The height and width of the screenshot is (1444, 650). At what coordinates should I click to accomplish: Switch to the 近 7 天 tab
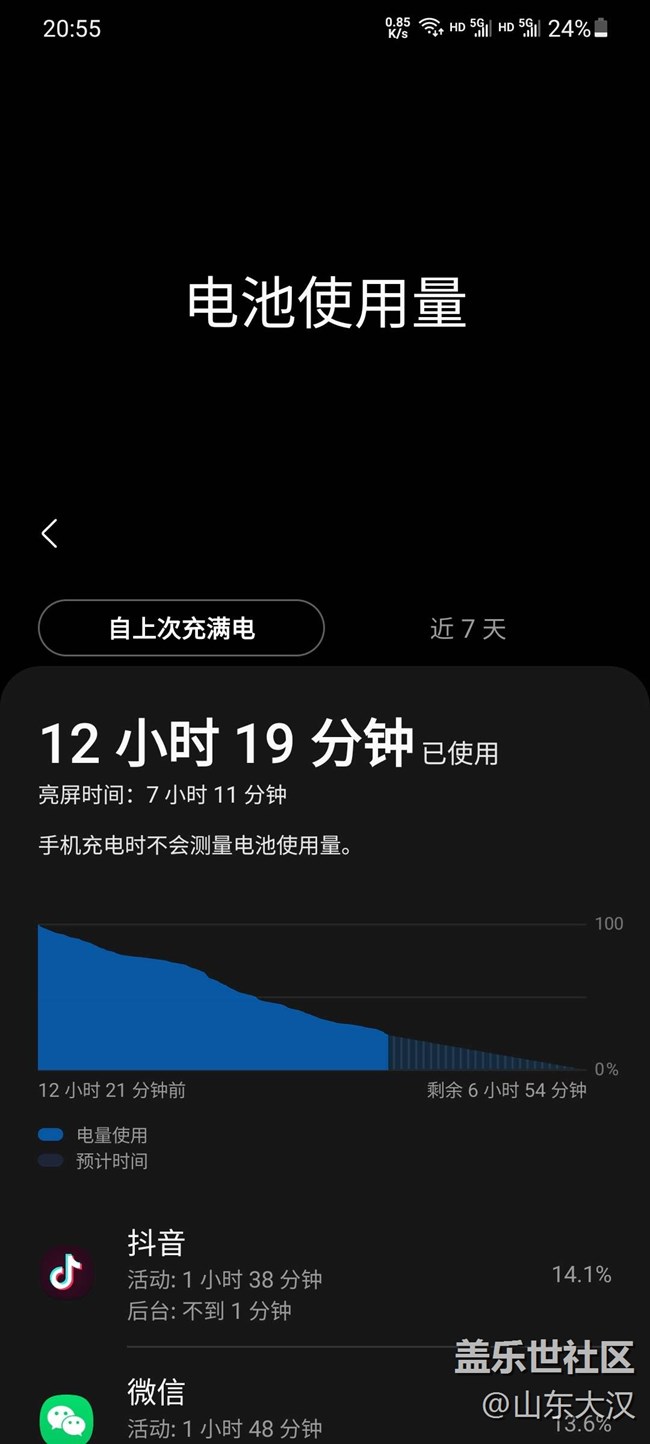(x=467, y=628)
